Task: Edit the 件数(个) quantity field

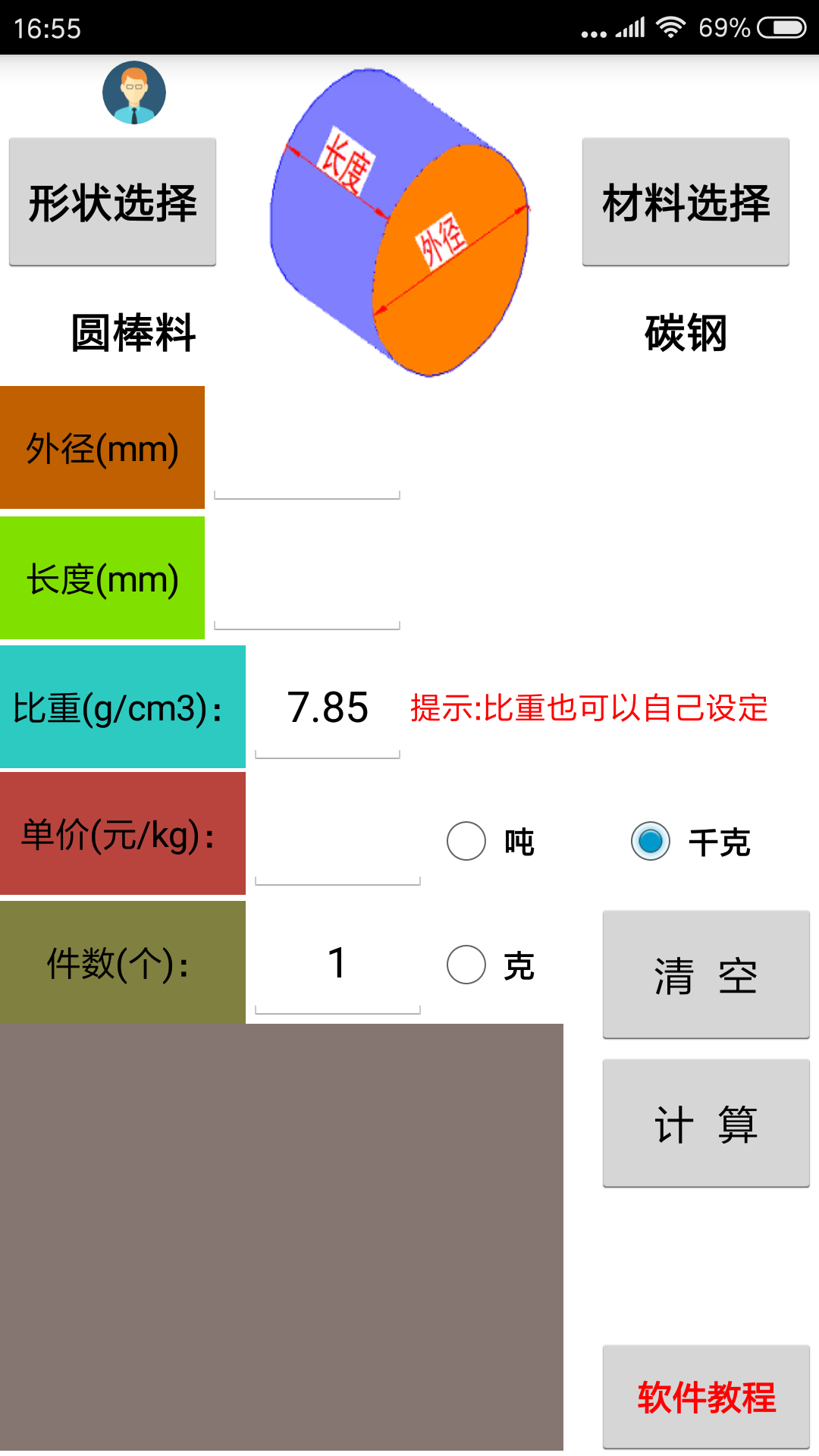Action: [x=337, y=965]
